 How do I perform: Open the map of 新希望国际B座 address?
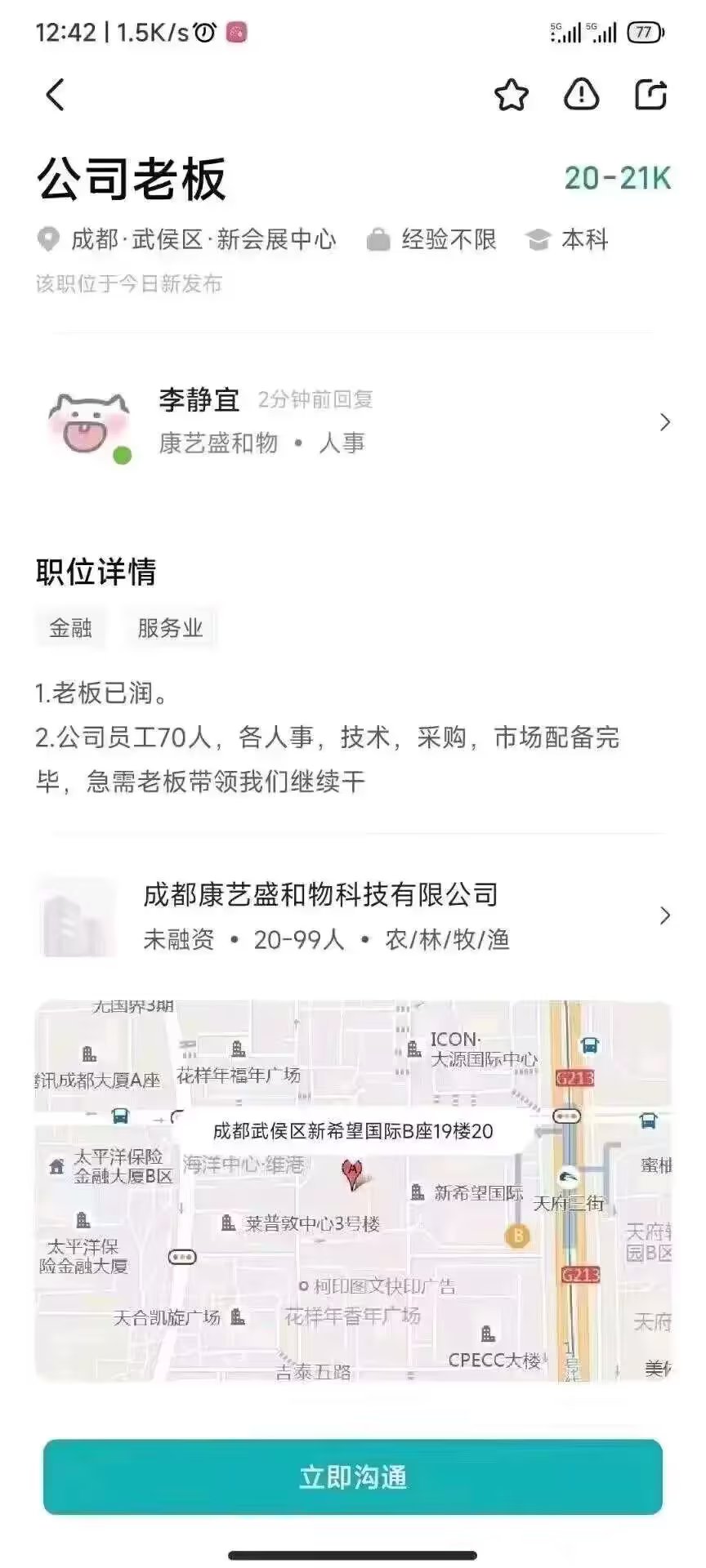[x=353, y=1191]
